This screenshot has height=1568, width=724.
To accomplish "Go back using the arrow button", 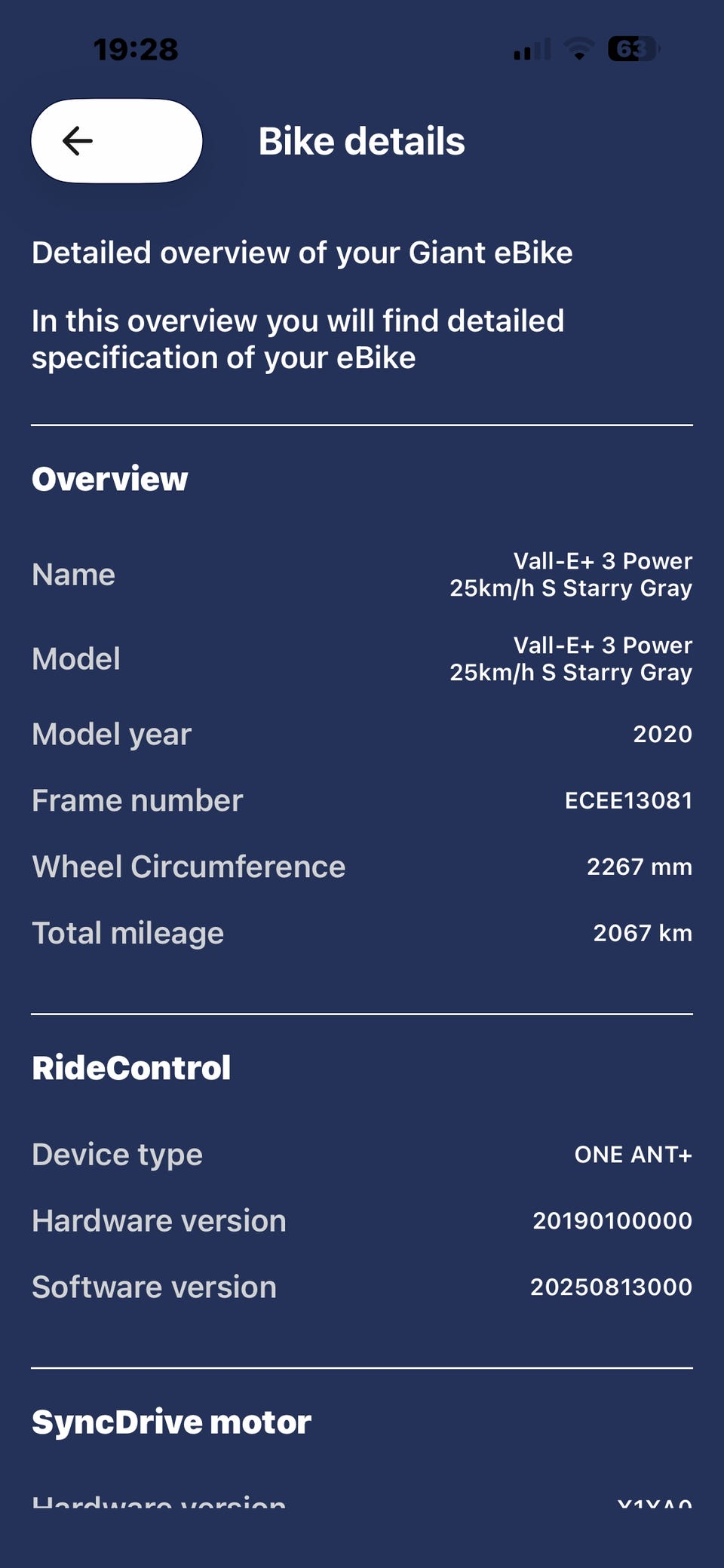I will [x=117, y=141].
